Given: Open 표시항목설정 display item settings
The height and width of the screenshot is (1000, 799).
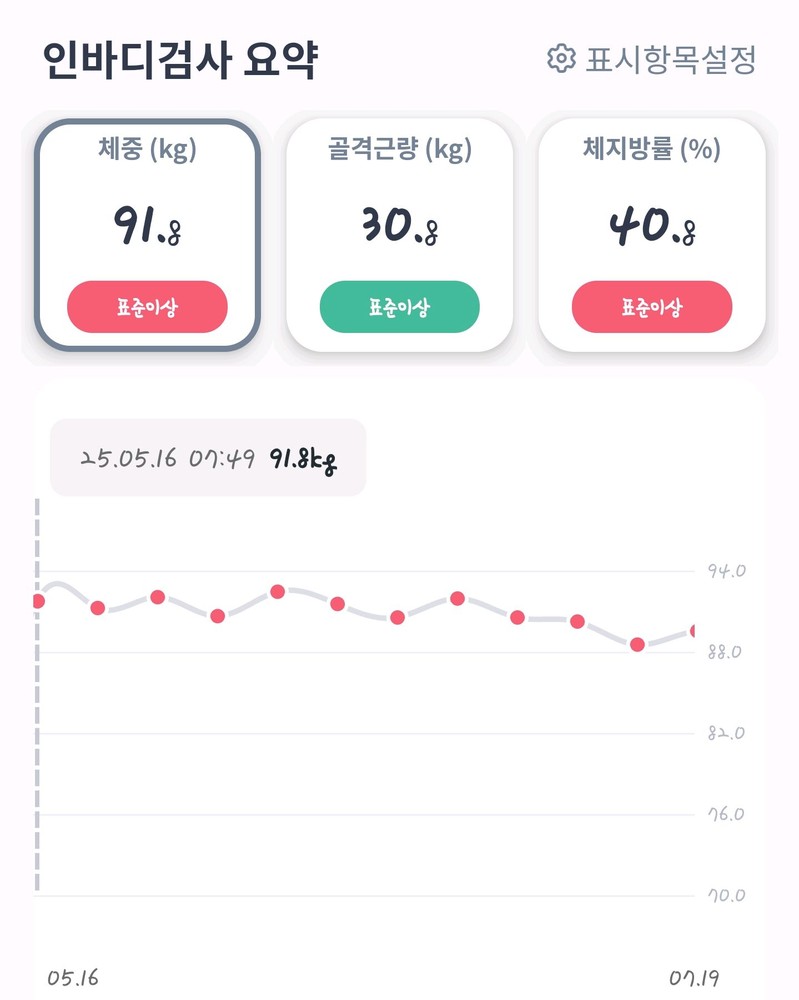Looking at the screenshot, I should tap(651, 59).
